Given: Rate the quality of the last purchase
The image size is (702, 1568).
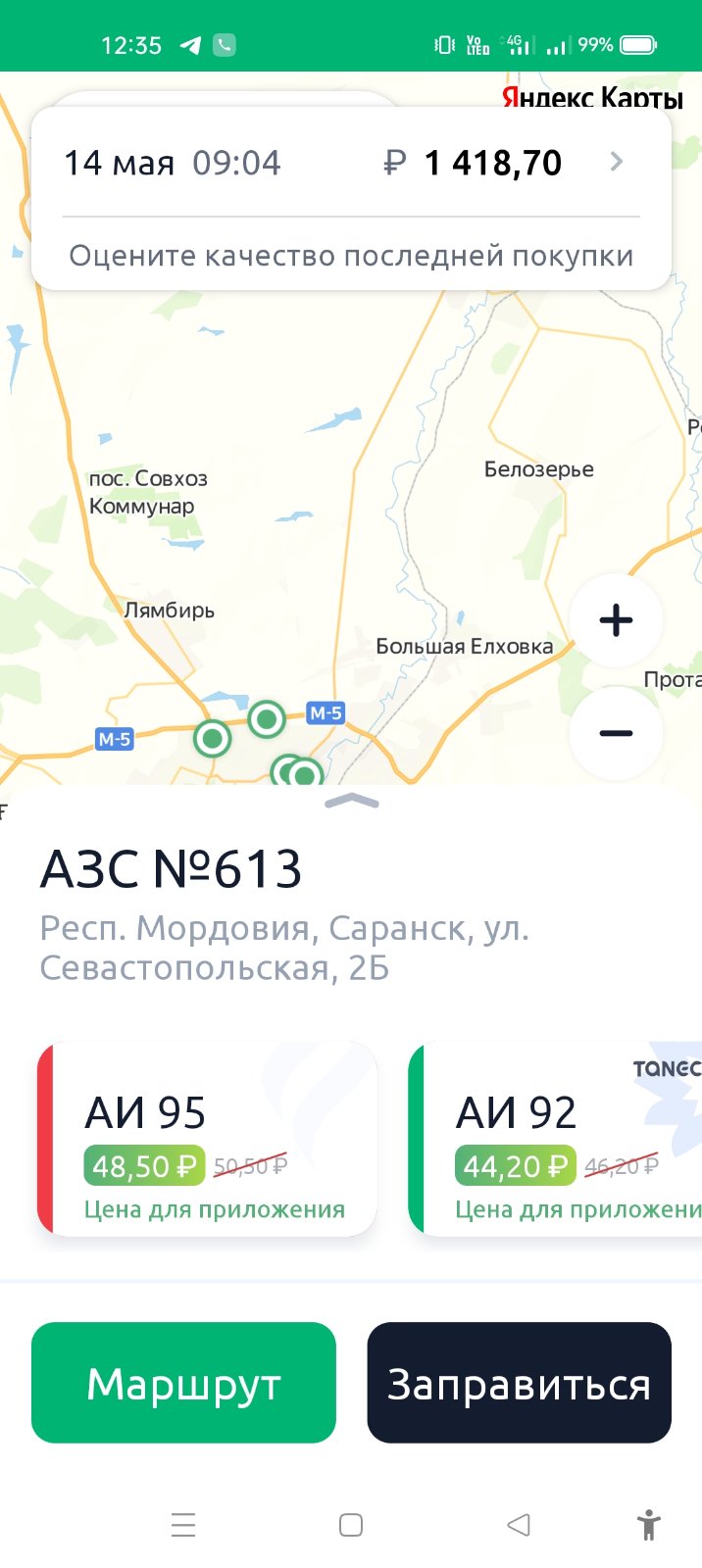Looking at the screenshot, I should (x=351, y=256).
